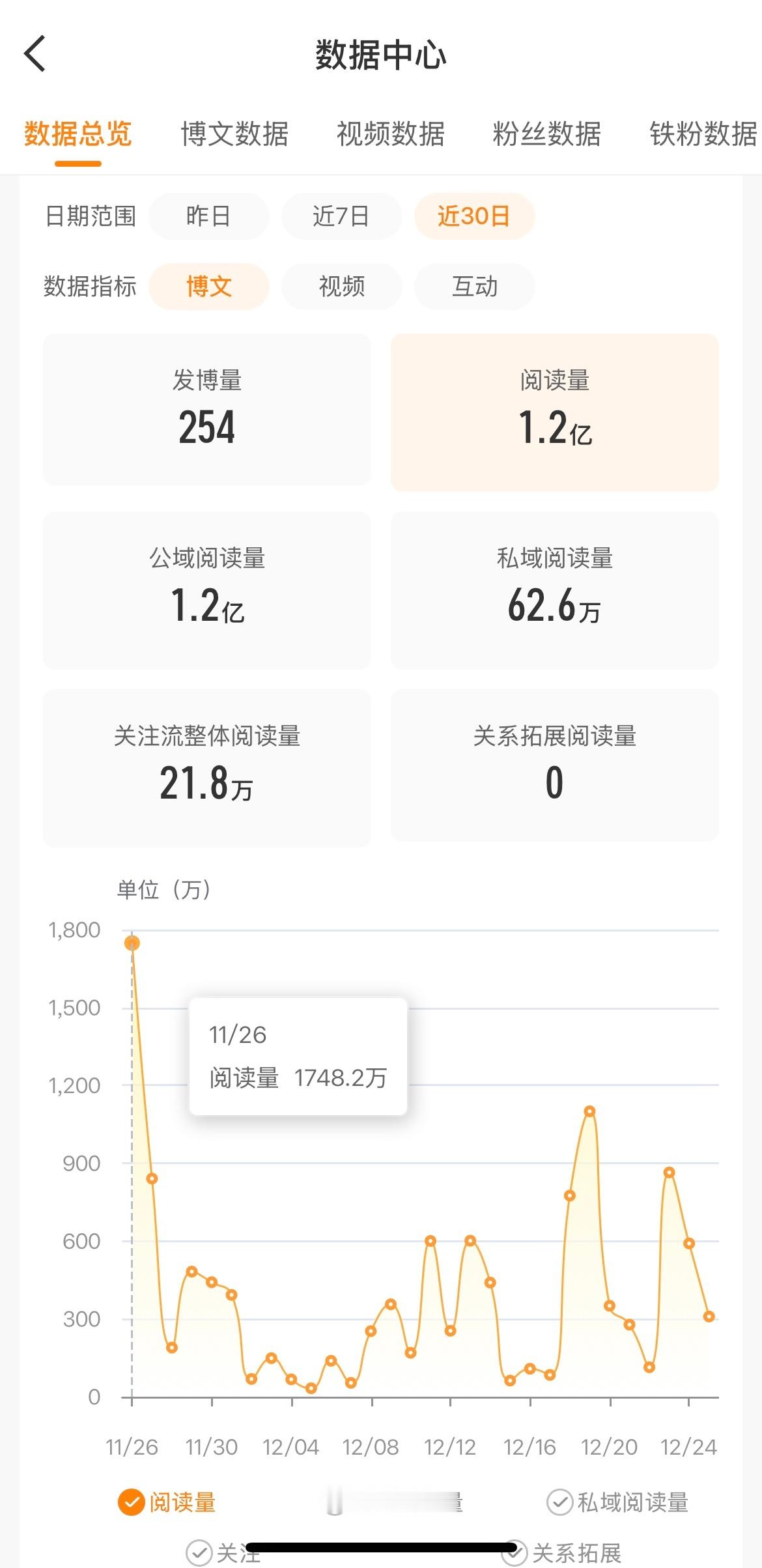The height and width of the screenshot is (1568, 762).
Task: Select the 昨日 date range
Action: click(208, 216)
